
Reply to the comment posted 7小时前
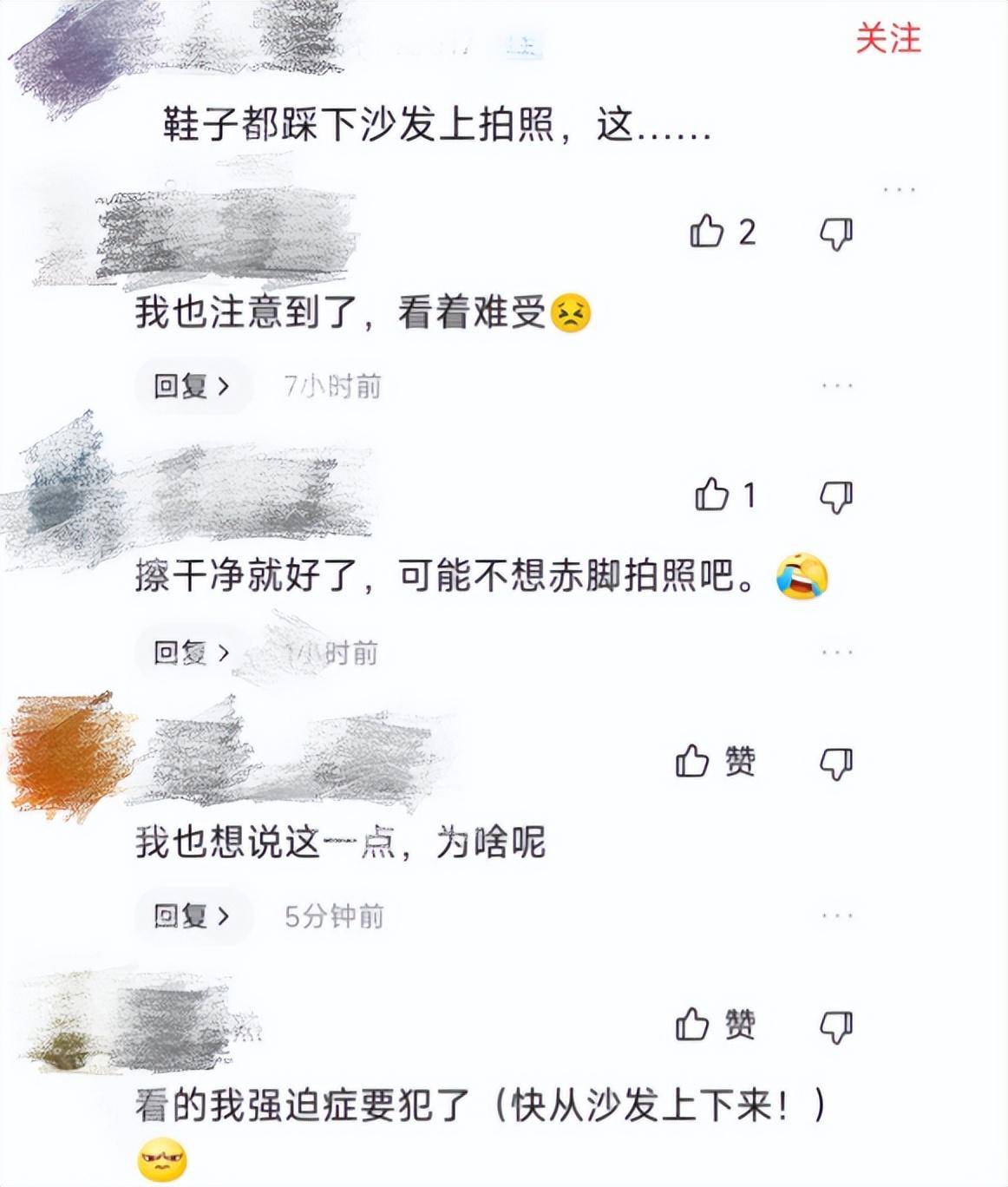[193, 386]
